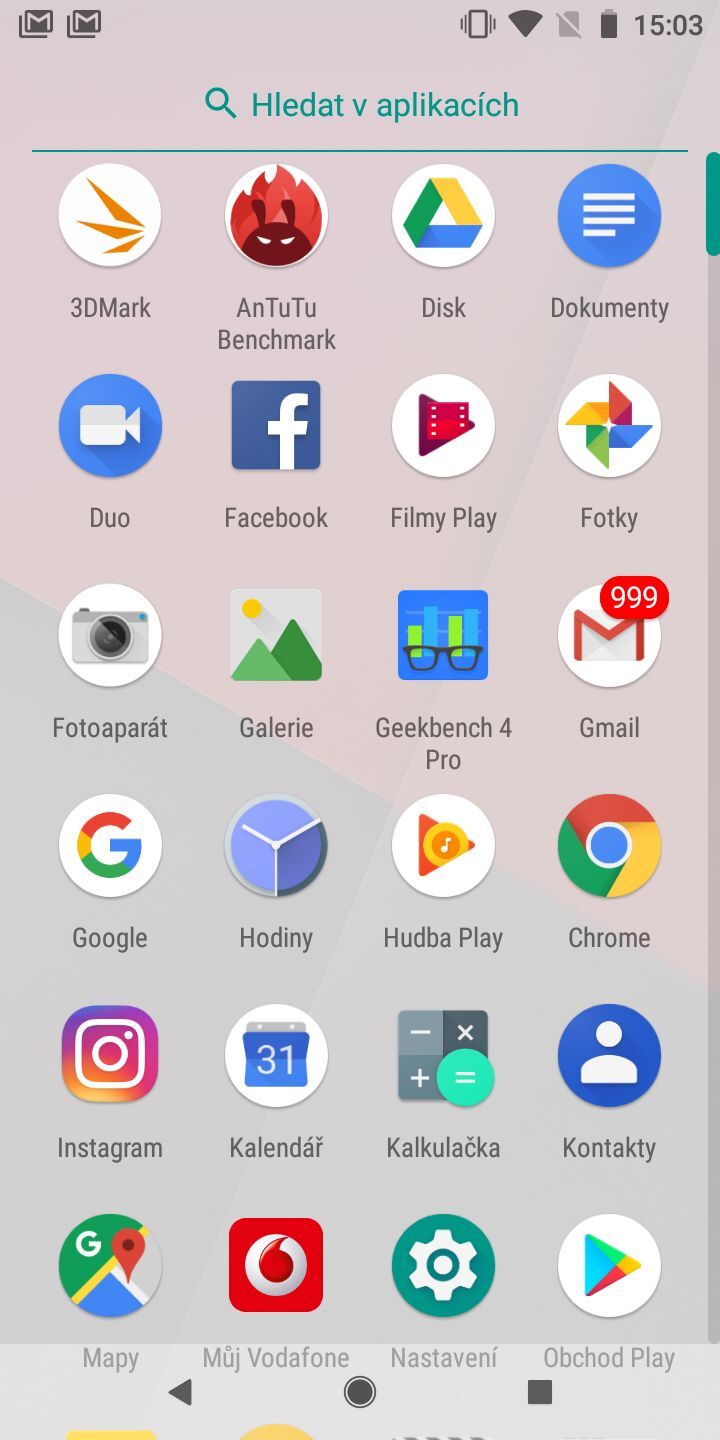Image resolution: width=720 pixels, height=1440 pixels.
Task: Open the Kalkulačka calculator
Action: tap(443, 1055)
